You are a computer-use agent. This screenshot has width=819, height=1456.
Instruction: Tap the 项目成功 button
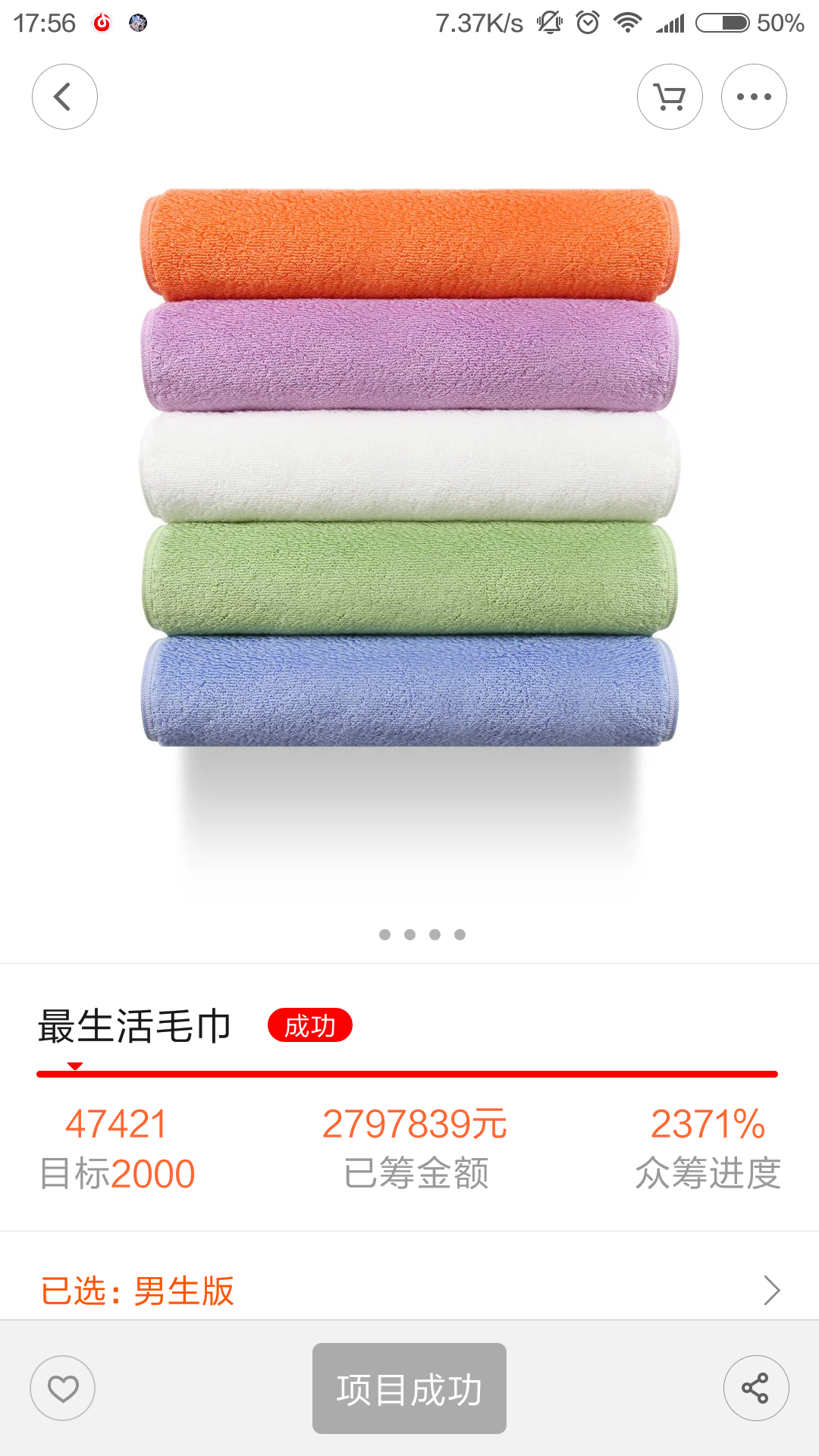[409, 1389]
